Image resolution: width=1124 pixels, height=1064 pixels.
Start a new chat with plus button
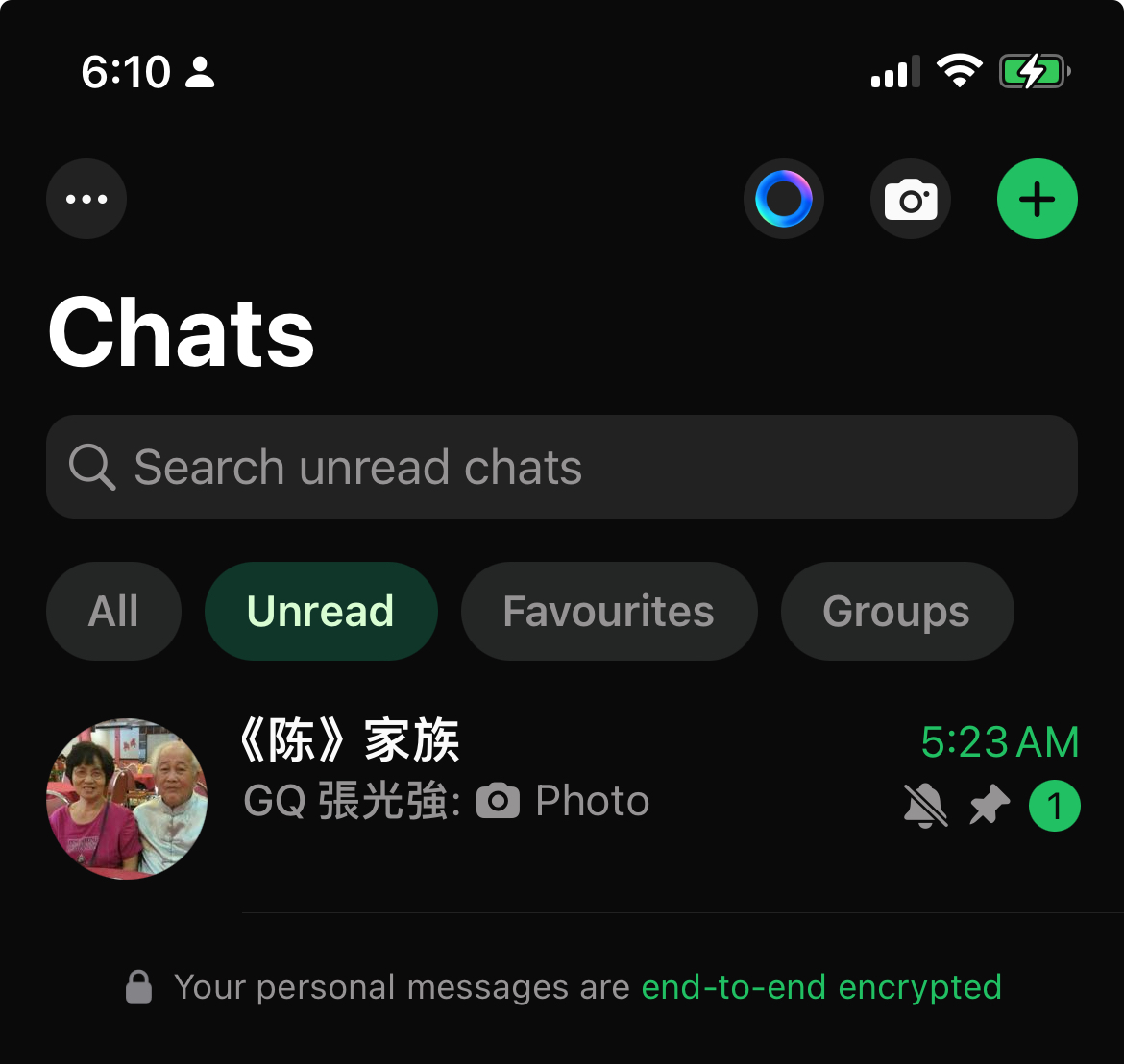(x=1038, y=199)
